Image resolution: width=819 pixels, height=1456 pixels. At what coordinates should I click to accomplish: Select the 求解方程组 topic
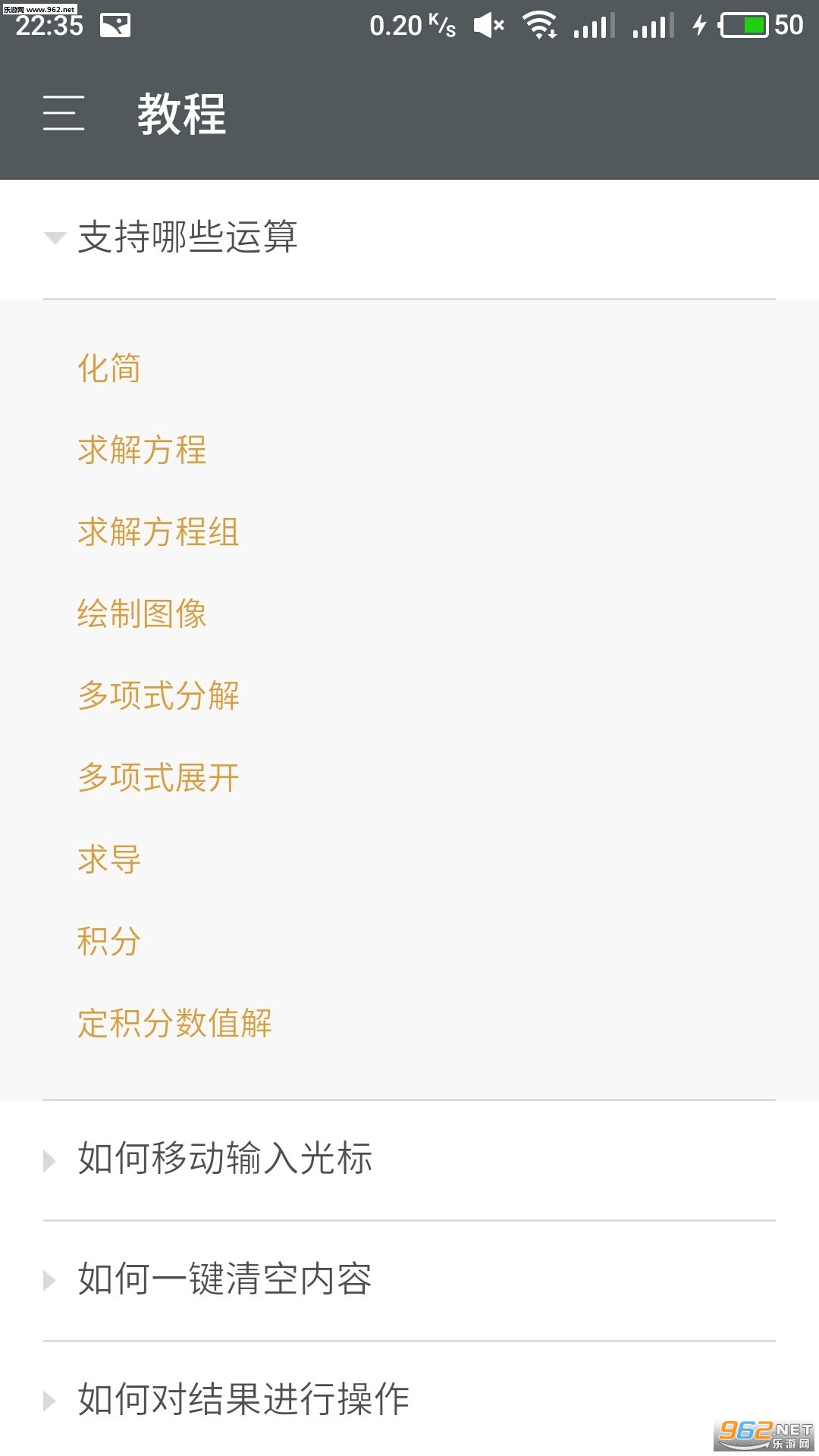point(158,532)
